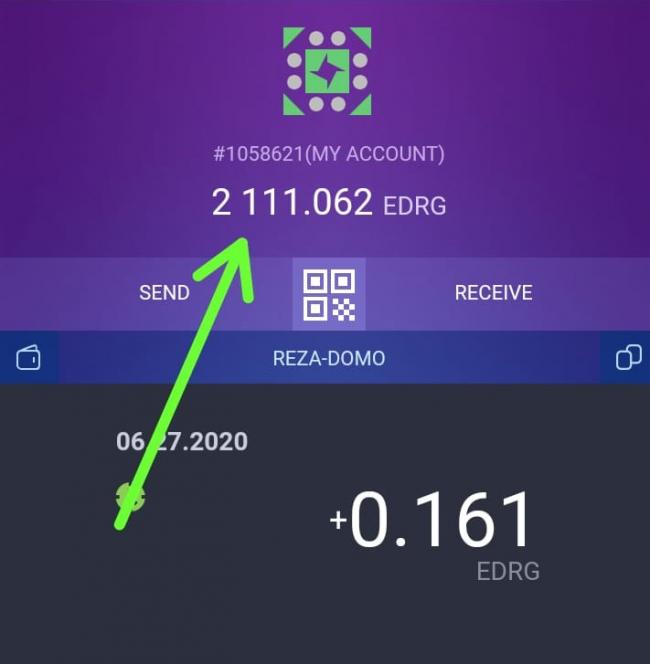Tap the RECEIVE button
650x664 pixels.
(493, 293)
